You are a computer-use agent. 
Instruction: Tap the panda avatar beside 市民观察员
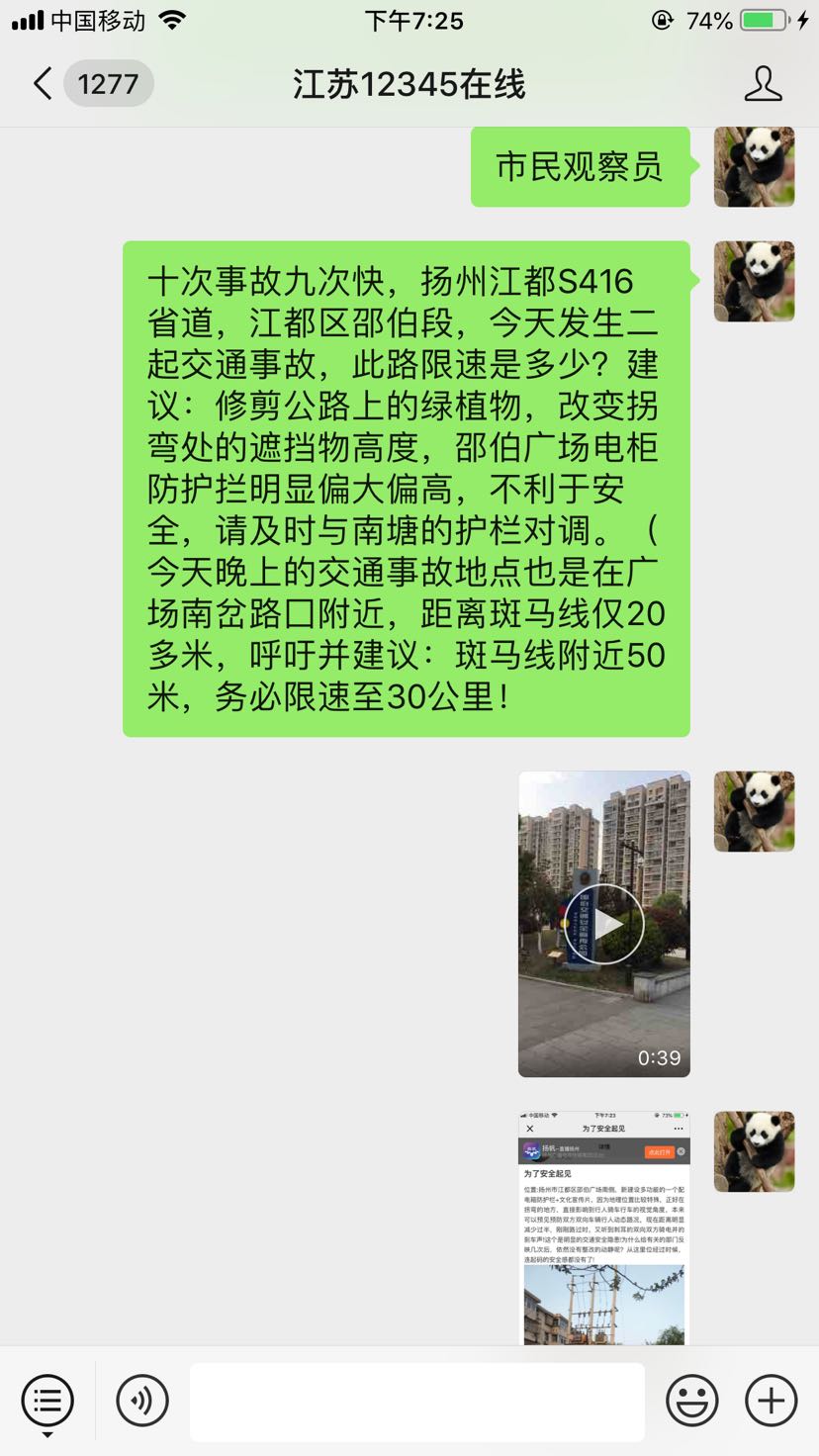click(x=754, y=166)
